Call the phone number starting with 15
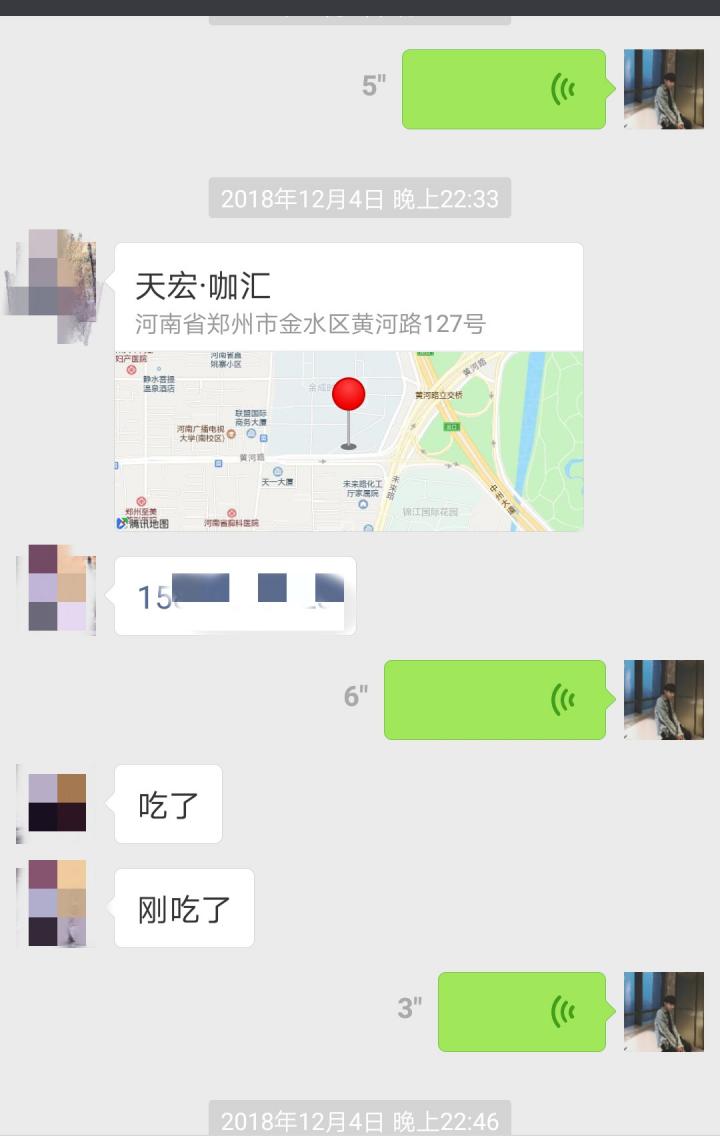Image resolution: width=720 pixels, height=1136 pixels. pos(235,594)
